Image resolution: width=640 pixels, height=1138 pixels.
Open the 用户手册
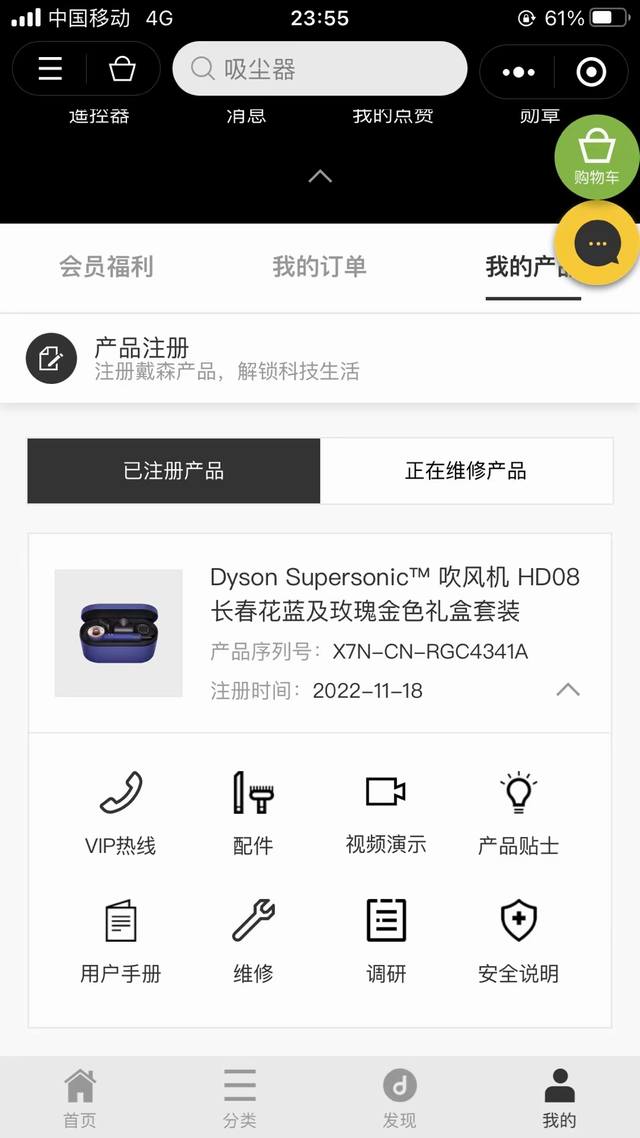click(x=121, y=940)
